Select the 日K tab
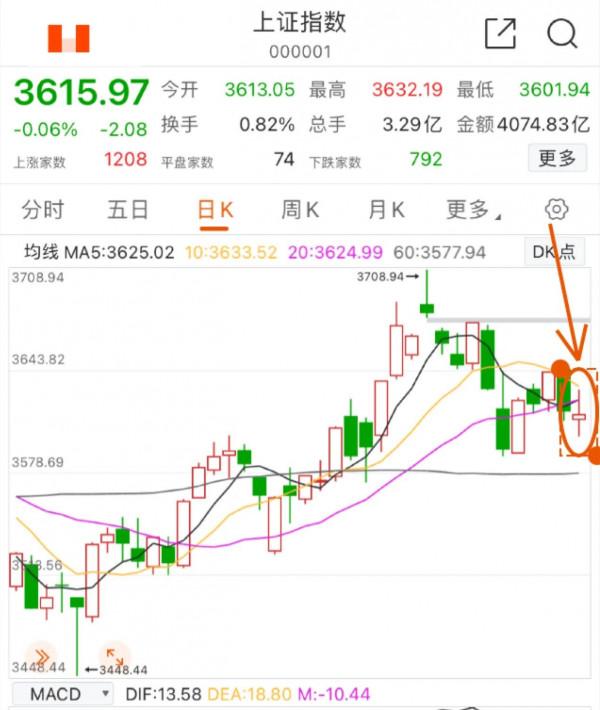 click(215, 210)
